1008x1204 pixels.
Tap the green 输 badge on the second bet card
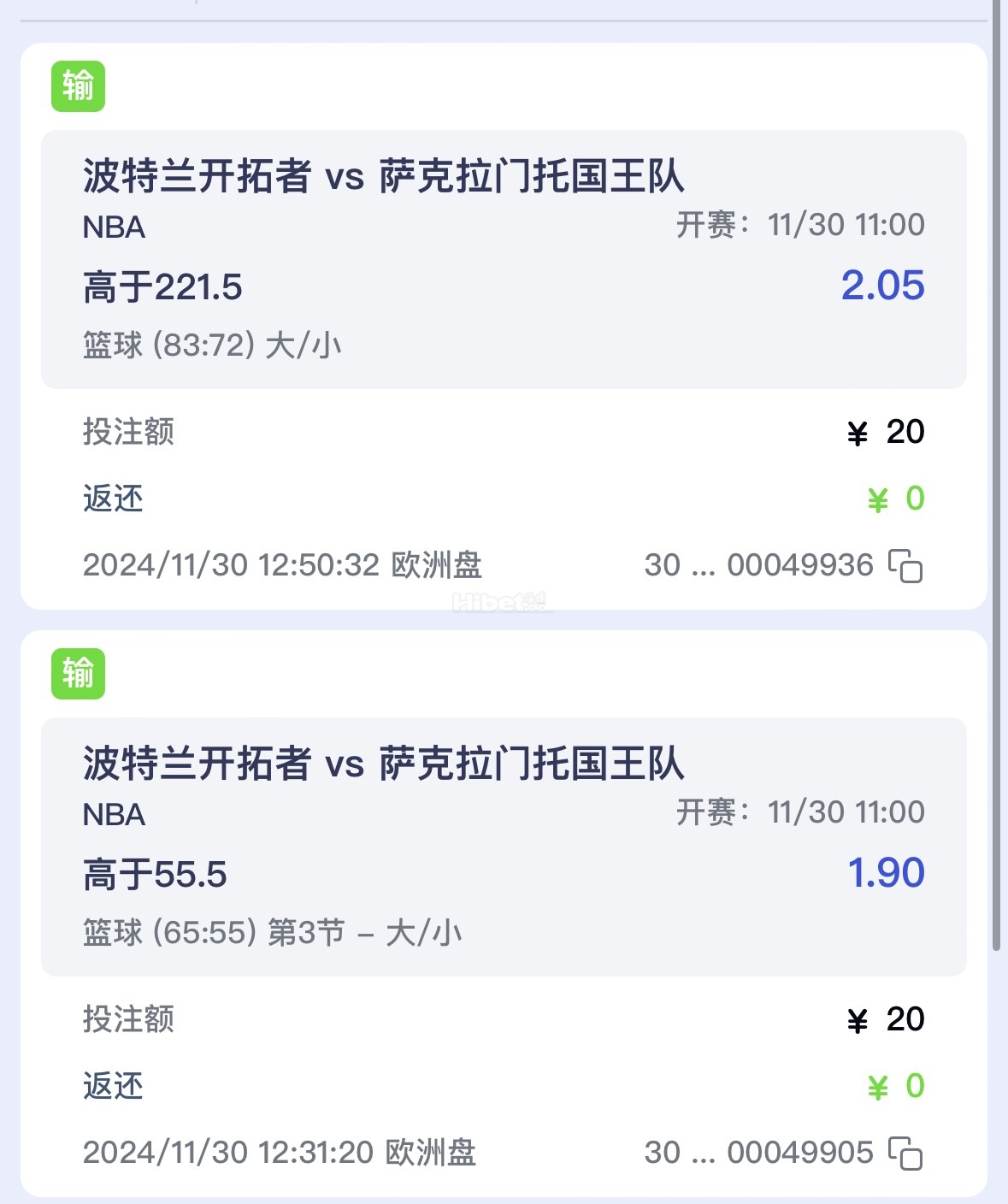pos(80,675)
